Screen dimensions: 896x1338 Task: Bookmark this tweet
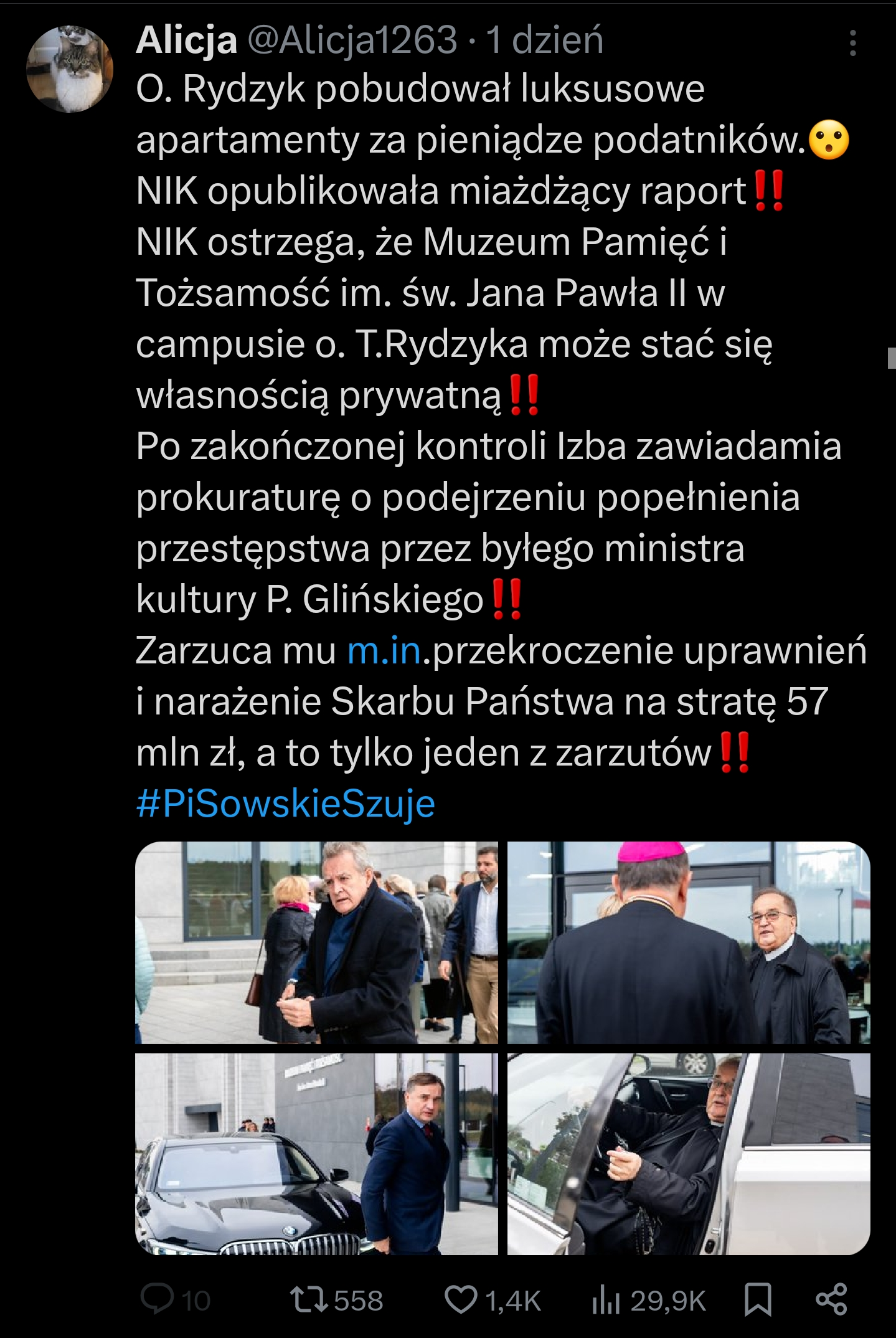pos(758,1299)
